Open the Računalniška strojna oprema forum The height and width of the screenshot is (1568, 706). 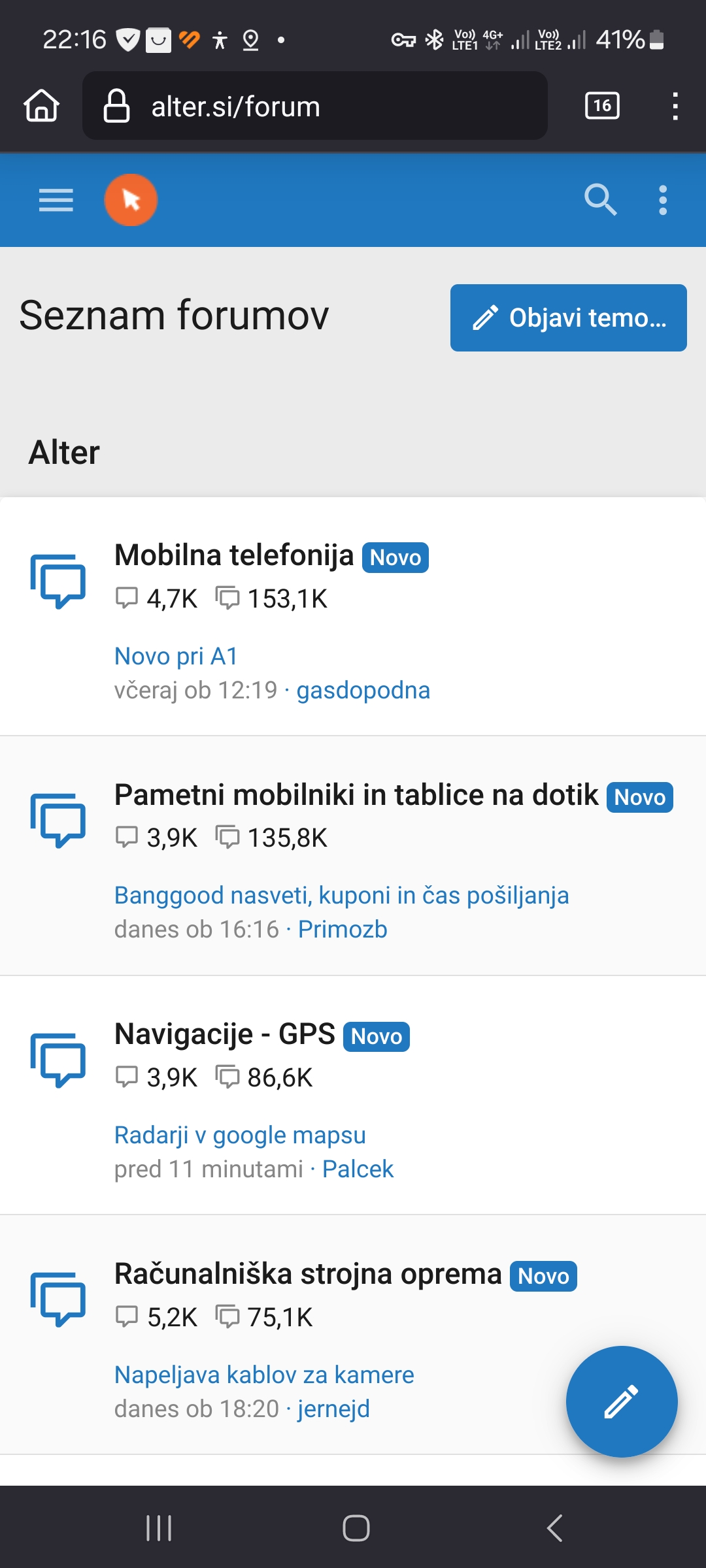[308, 1274]
